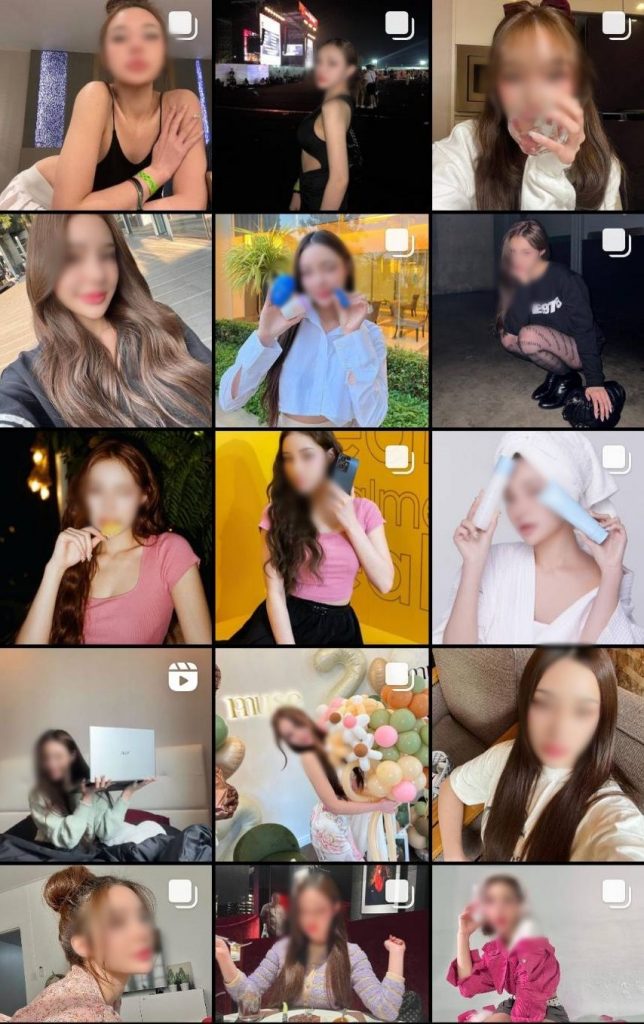Open the bright pink jacket post

click(x=538, y=944)
